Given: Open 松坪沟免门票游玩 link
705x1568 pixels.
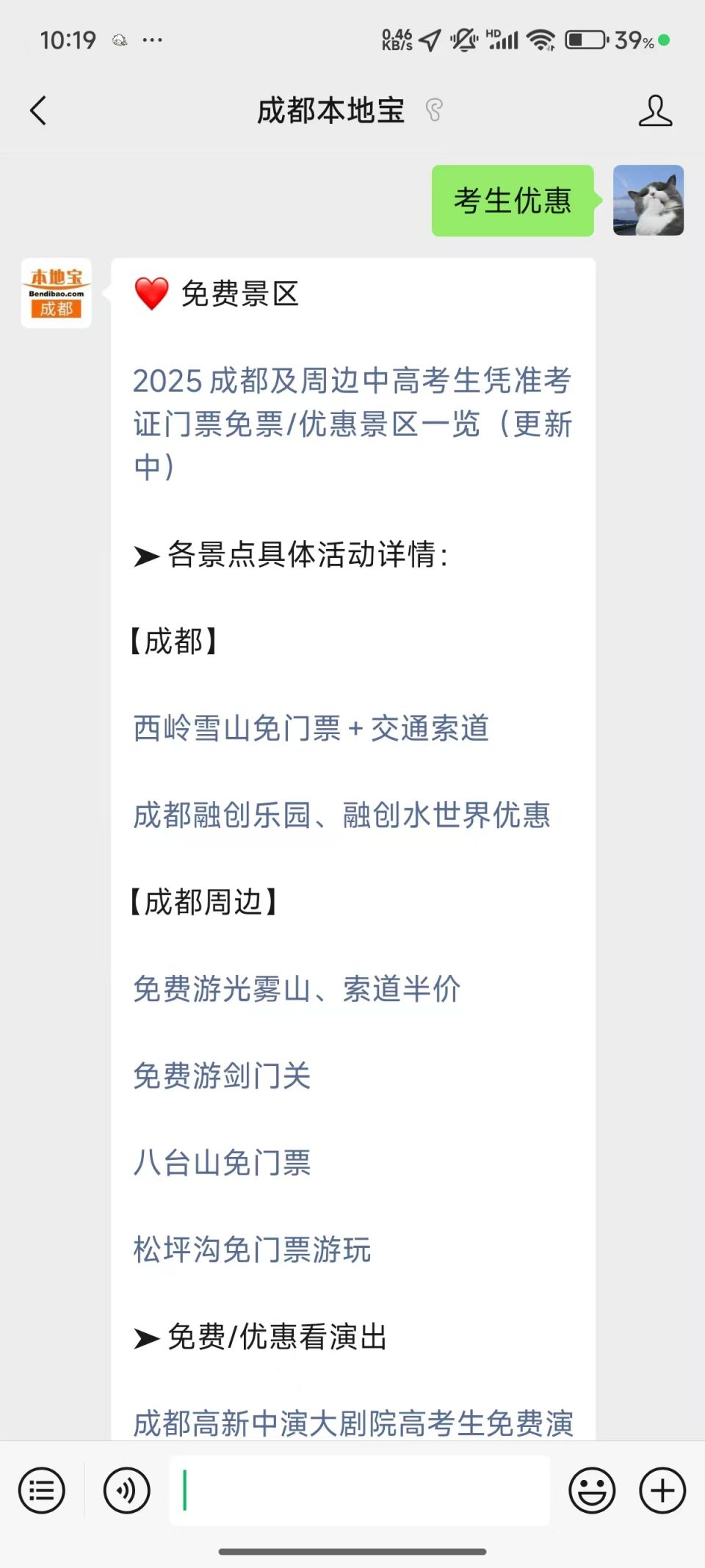Looking at the screenshot, I should (x=252, y=1249).
